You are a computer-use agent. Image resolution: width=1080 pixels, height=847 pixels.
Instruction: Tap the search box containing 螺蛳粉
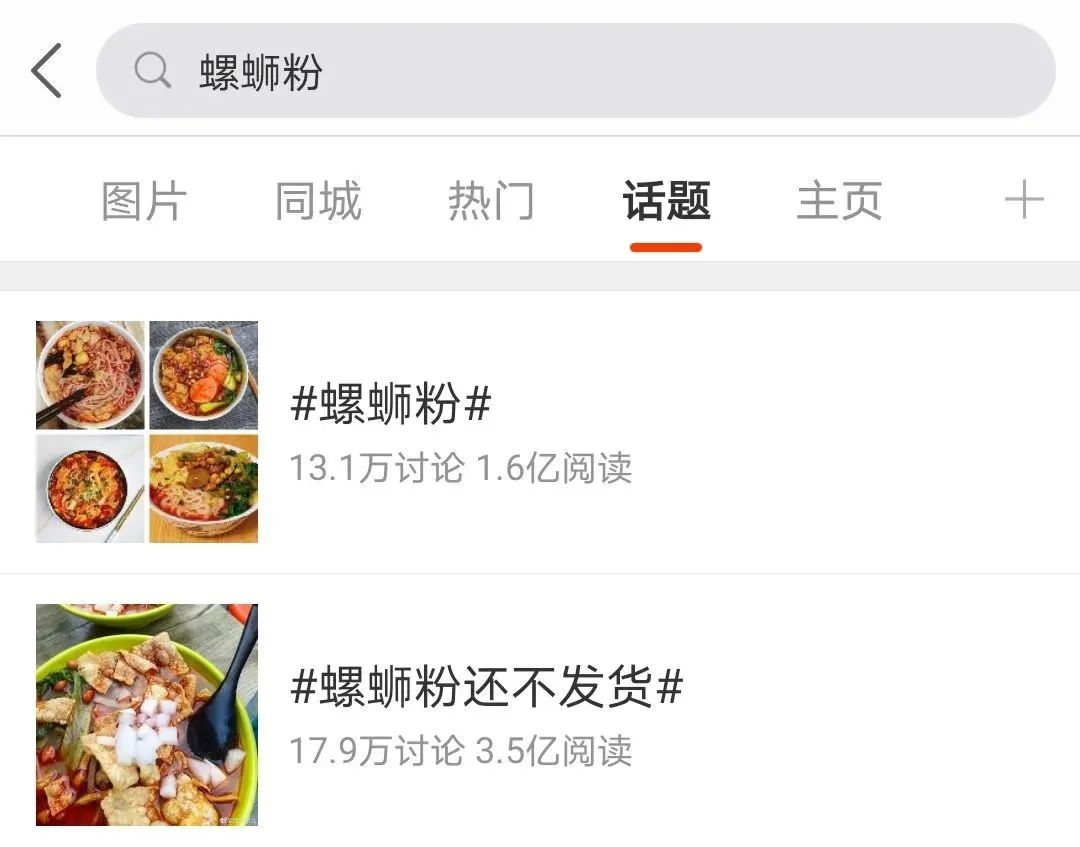coord(575,72)
